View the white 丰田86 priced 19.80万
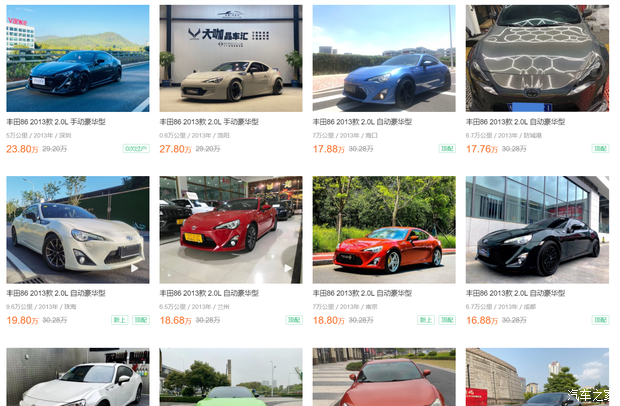This screenshot has height=406, width=620. click(78, 230)
